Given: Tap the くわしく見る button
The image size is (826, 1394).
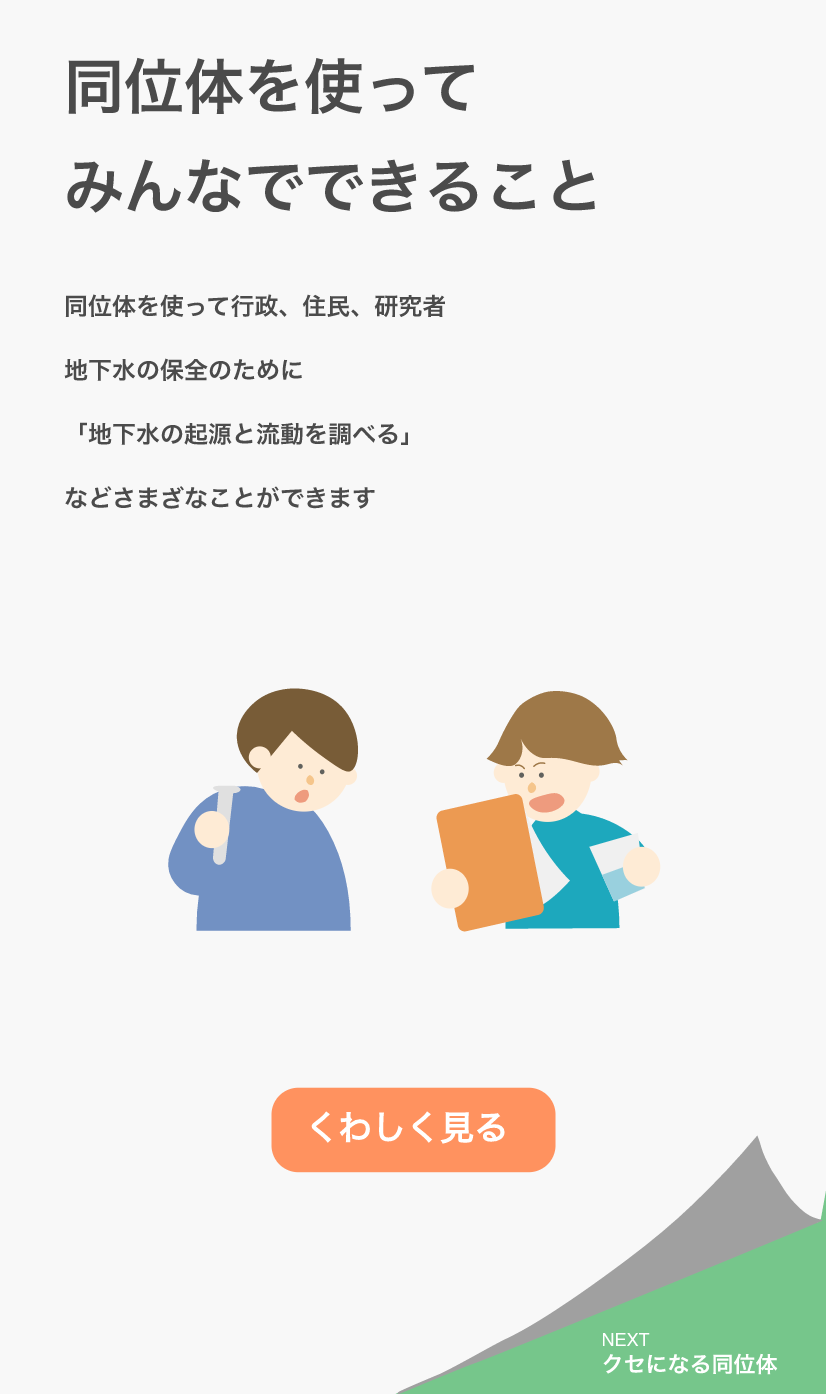Looking at the screenshot, I should coord(413,1129).
